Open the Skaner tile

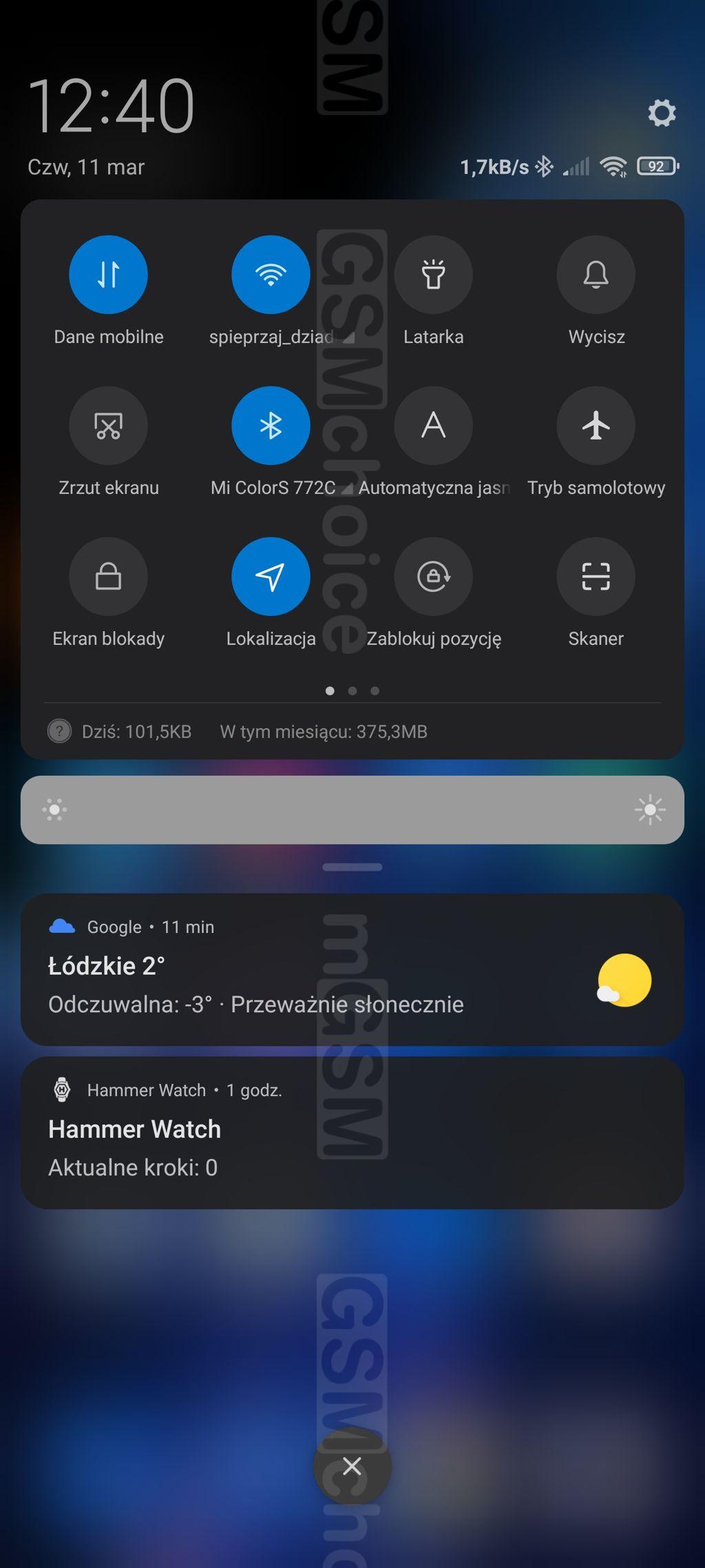pos(596,576)
